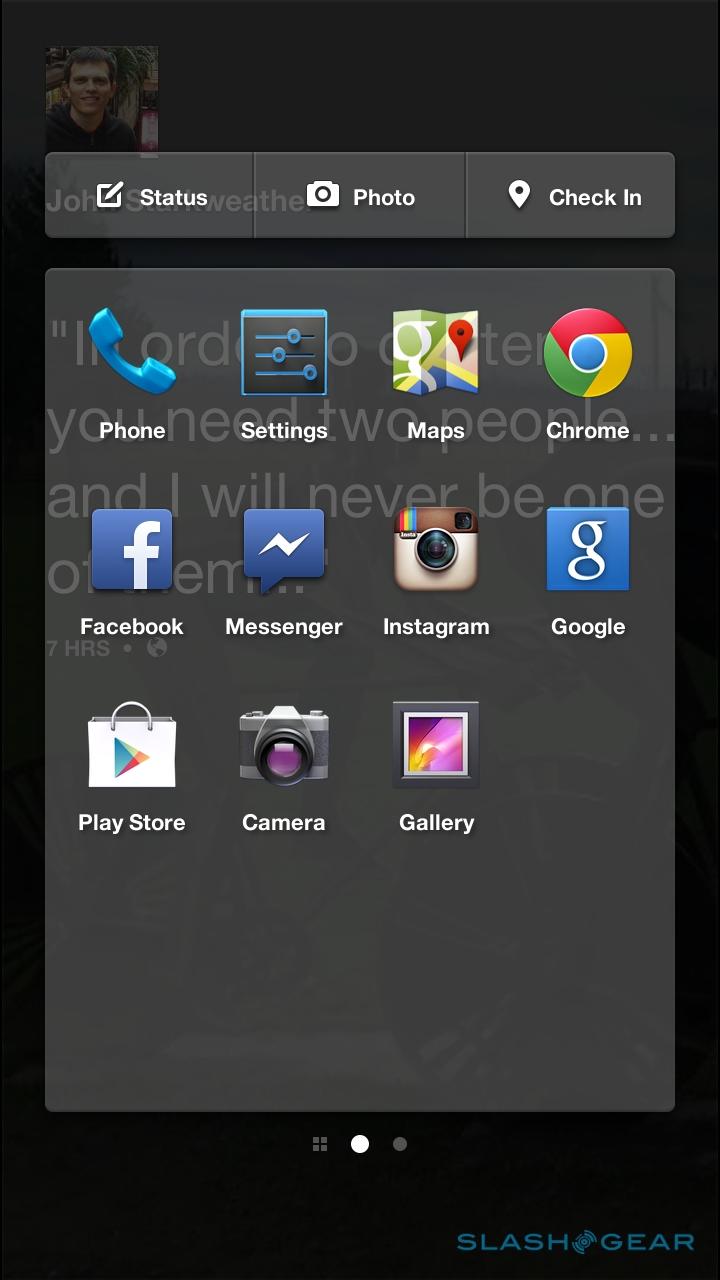720x1280 pixels.
Task: Tap the profile picture thumbnail
Action: tap(101, 98)
